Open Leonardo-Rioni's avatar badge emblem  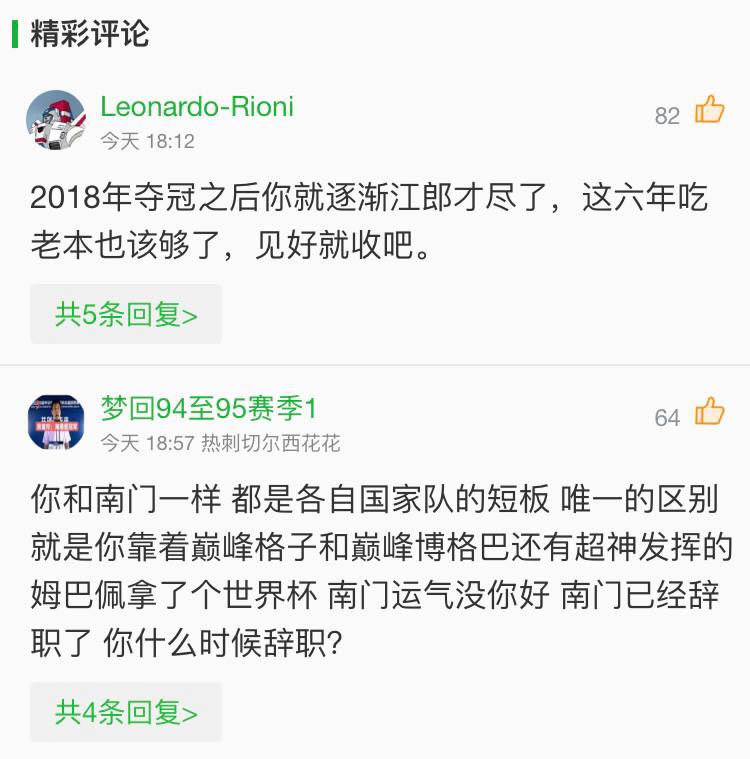click(55, 118)
